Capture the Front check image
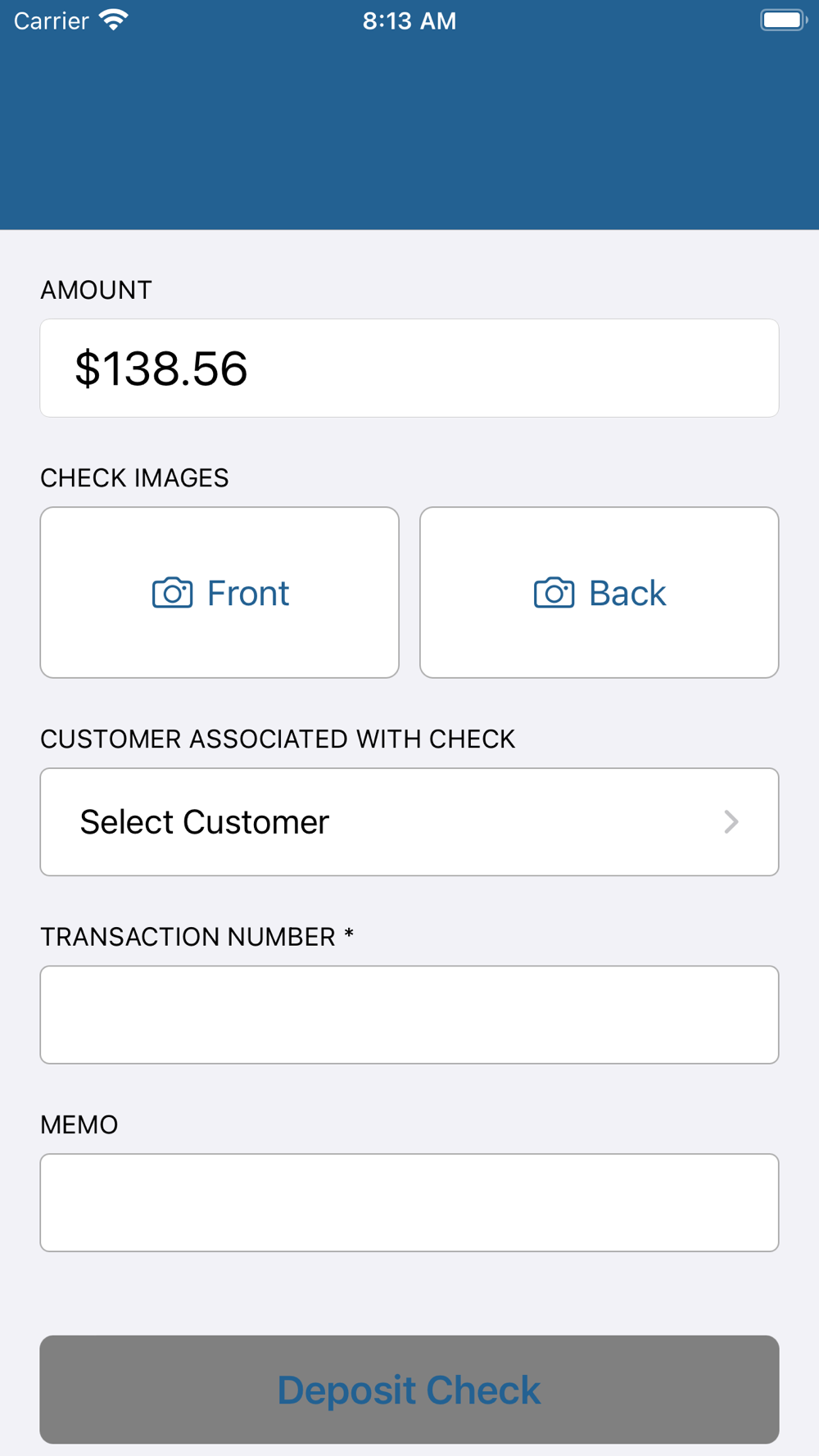The image size is (819, 1456). 219,593
